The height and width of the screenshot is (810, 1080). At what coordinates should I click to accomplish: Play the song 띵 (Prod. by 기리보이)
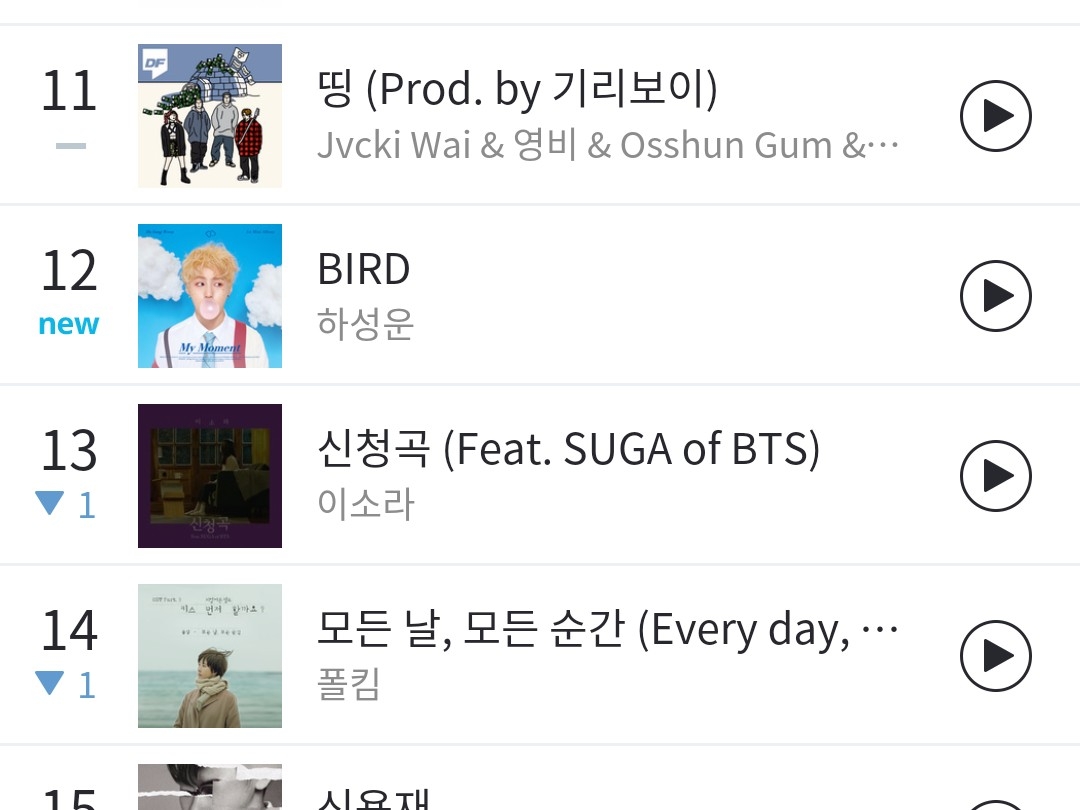(x=995, y=116)
